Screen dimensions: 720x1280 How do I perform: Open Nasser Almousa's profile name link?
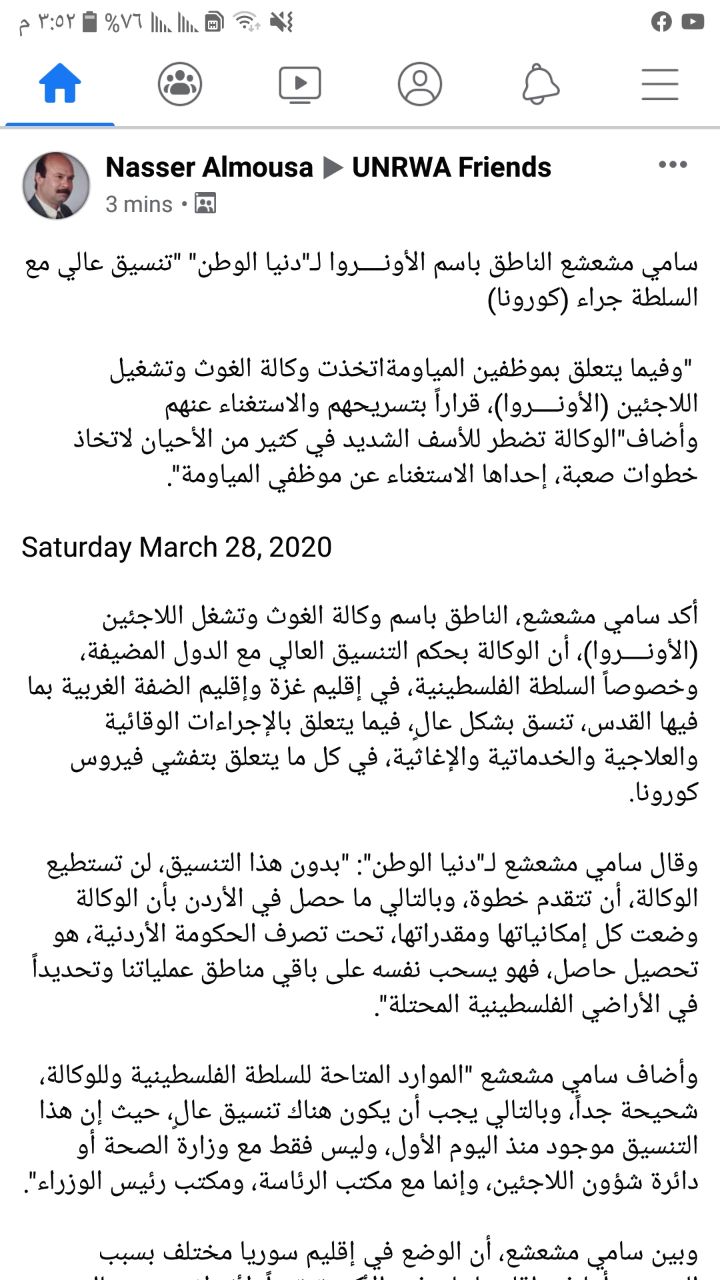pos(209,167)
